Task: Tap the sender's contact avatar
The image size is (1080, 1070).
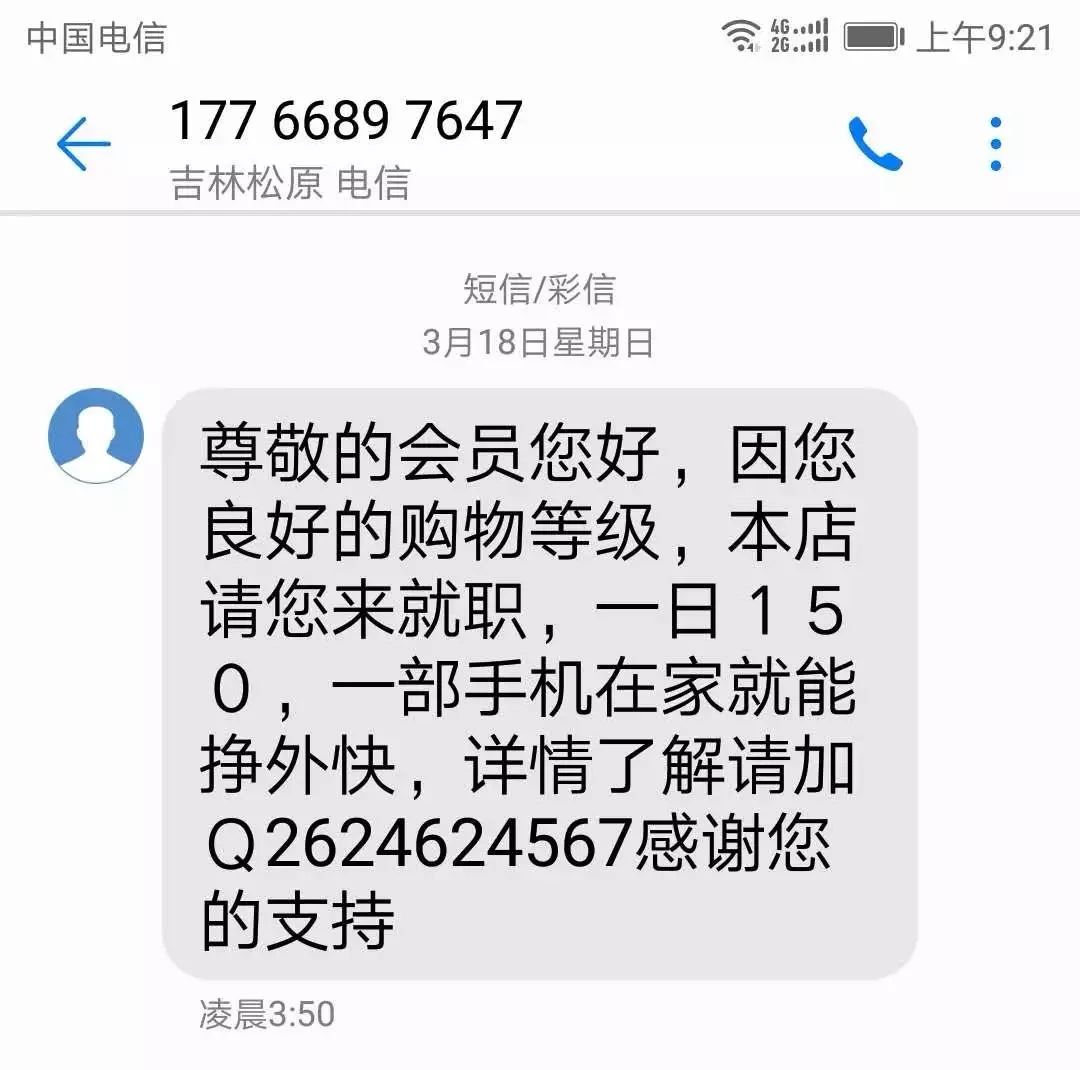Action: point(96,436)
